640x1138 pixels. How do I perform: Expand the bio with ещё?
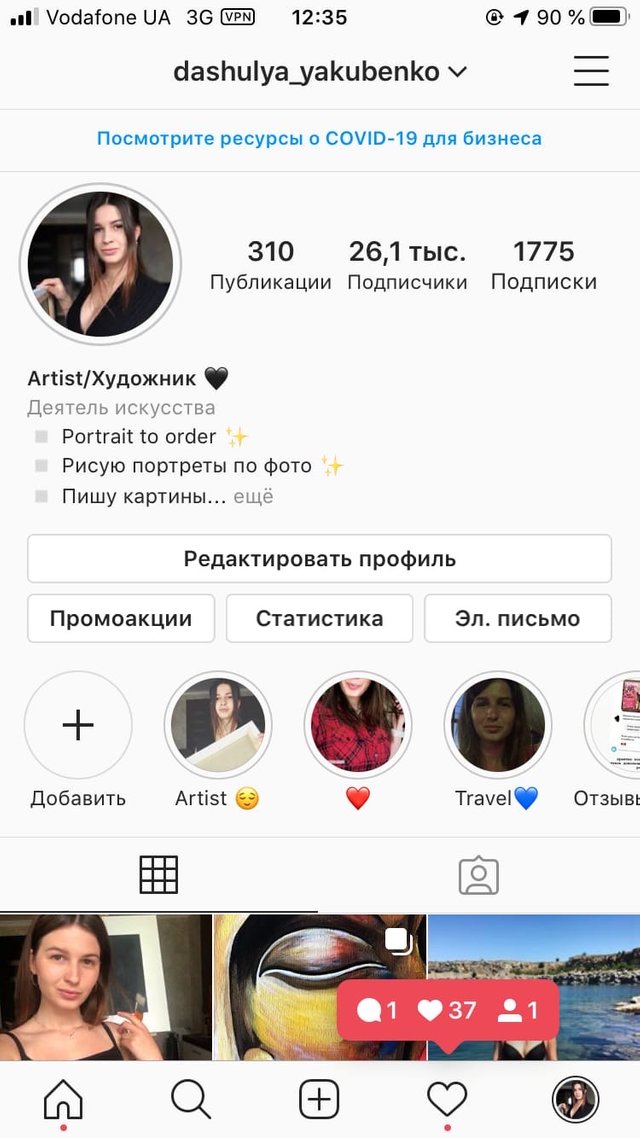coord(254,496)
